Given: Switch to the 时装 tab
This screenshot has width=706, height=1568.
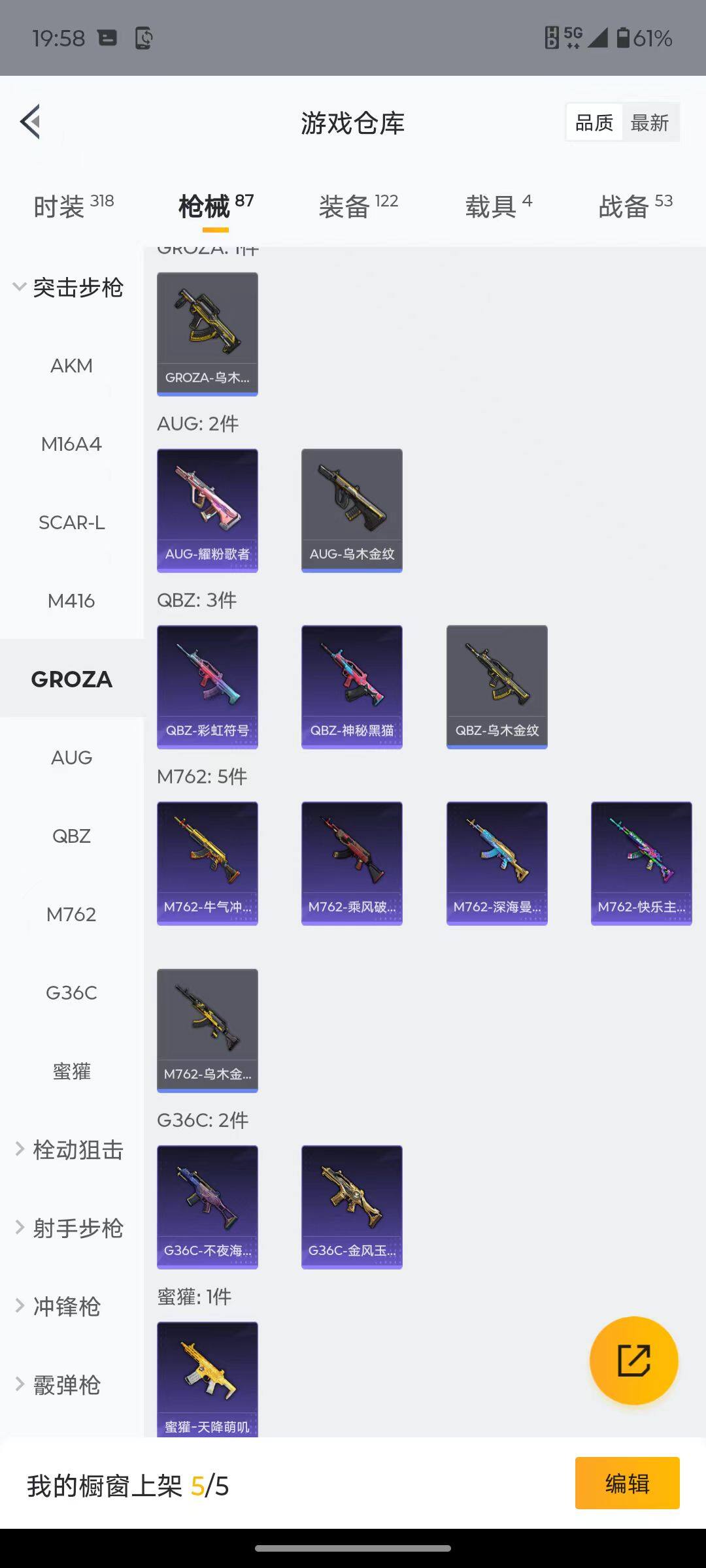Looking at the screenshot, I should tap(73, 206).
